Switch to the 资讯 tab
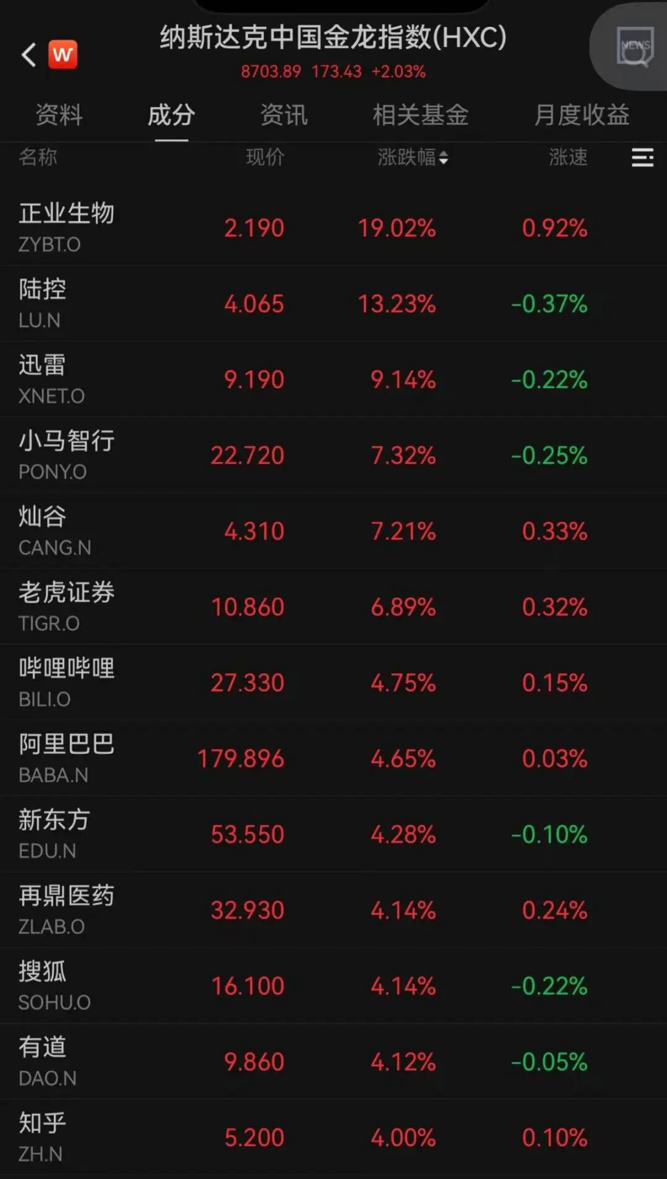667x1179 pixels. coord(284,115)
